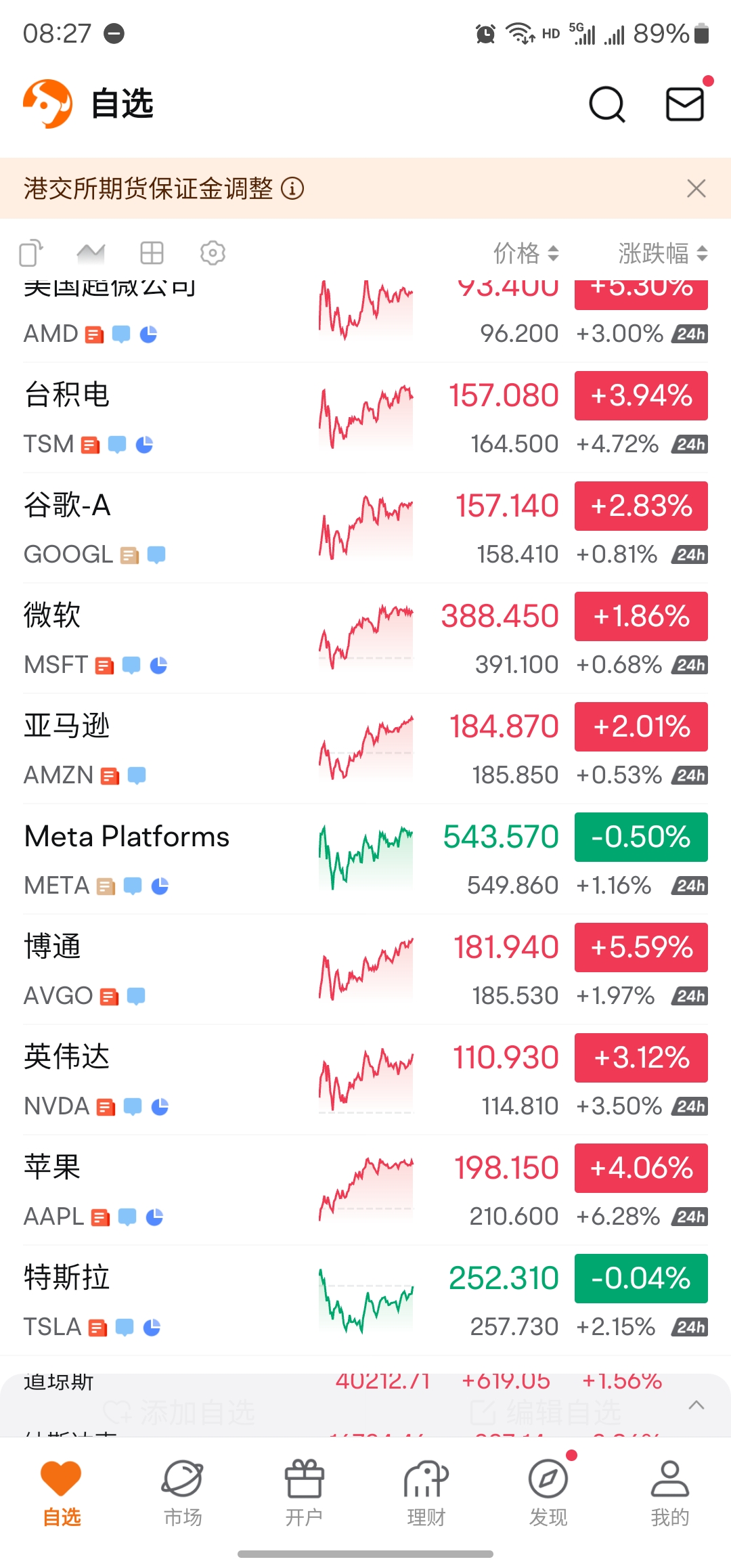View the 特斯拉 TSLA stock
The width and height of the screenshot is (731, 1568).
tap(365, 1301)
